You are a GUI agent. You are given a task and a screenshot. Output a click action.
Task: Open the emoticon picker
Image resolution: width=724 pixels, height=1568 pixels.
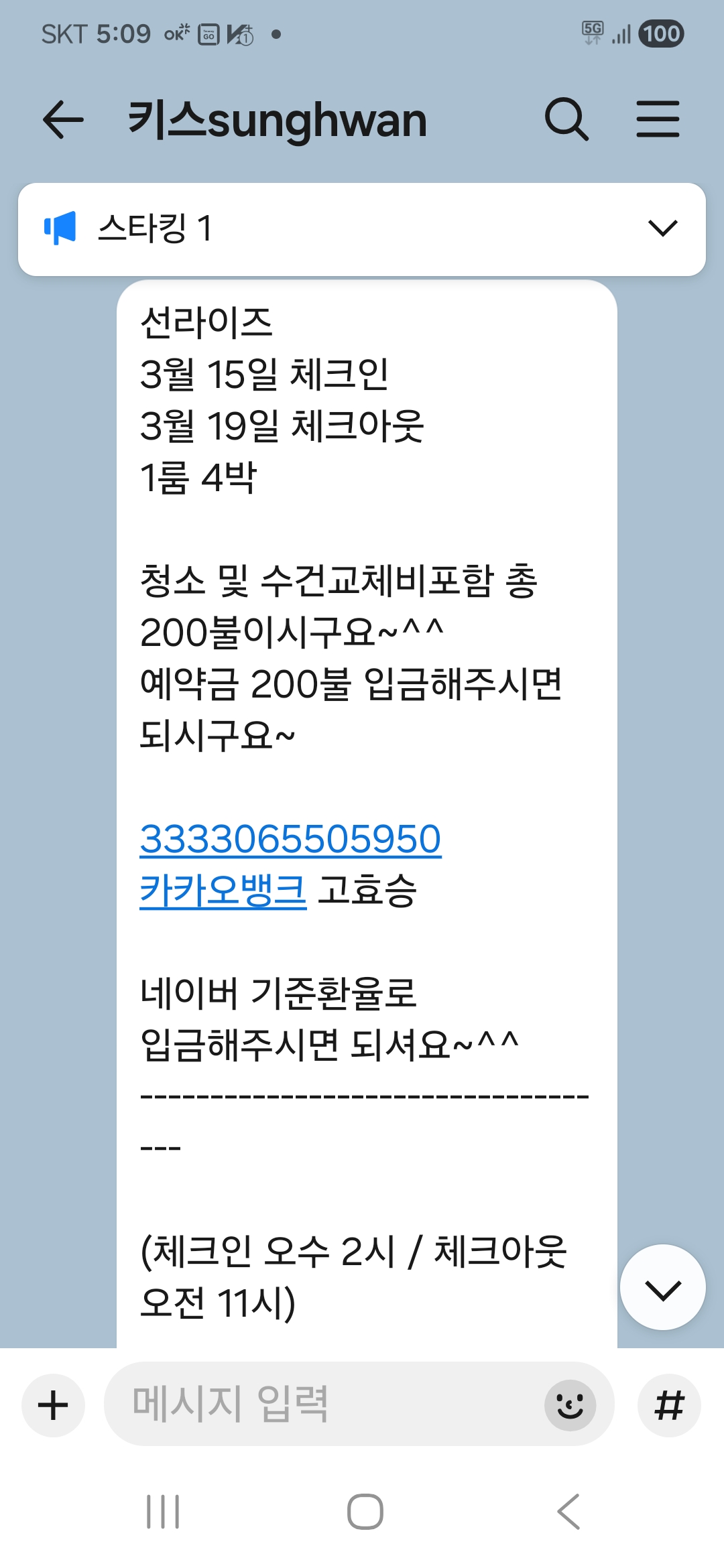570,1405
